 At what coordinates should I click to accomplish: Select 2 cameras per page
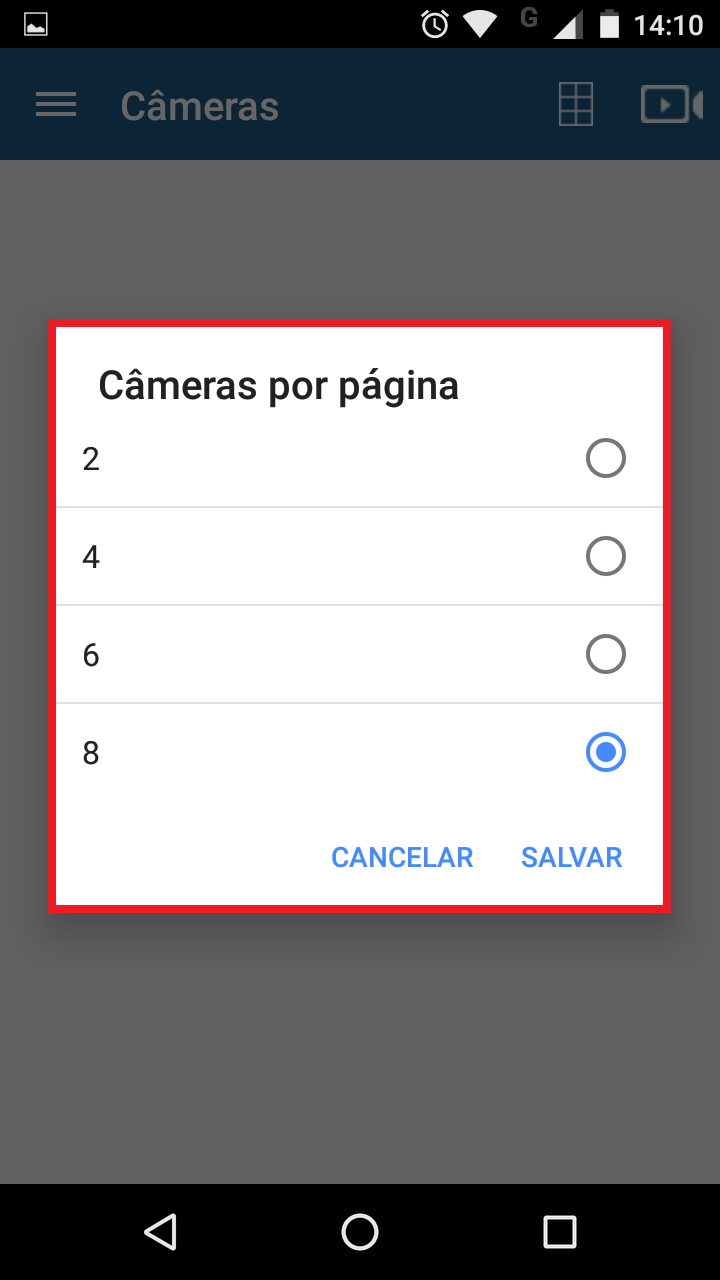click(605, 459)
